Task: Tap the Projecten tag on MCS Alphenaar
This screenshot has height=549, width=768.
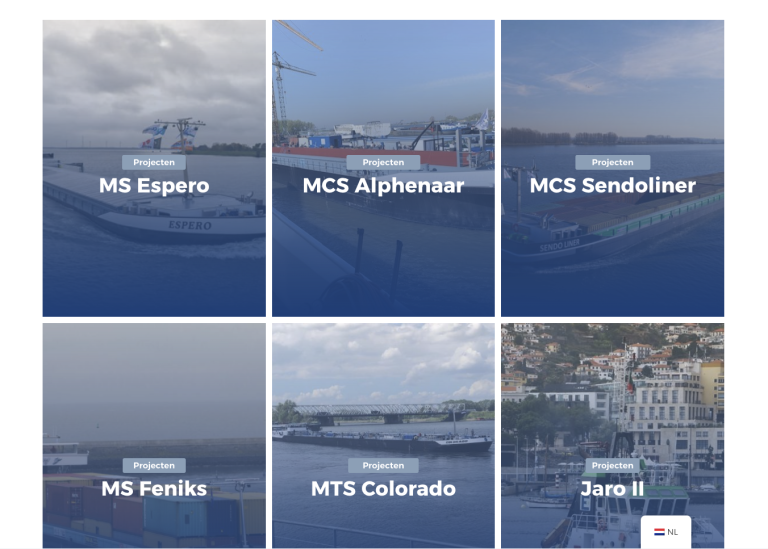Action: click(383, 162)
